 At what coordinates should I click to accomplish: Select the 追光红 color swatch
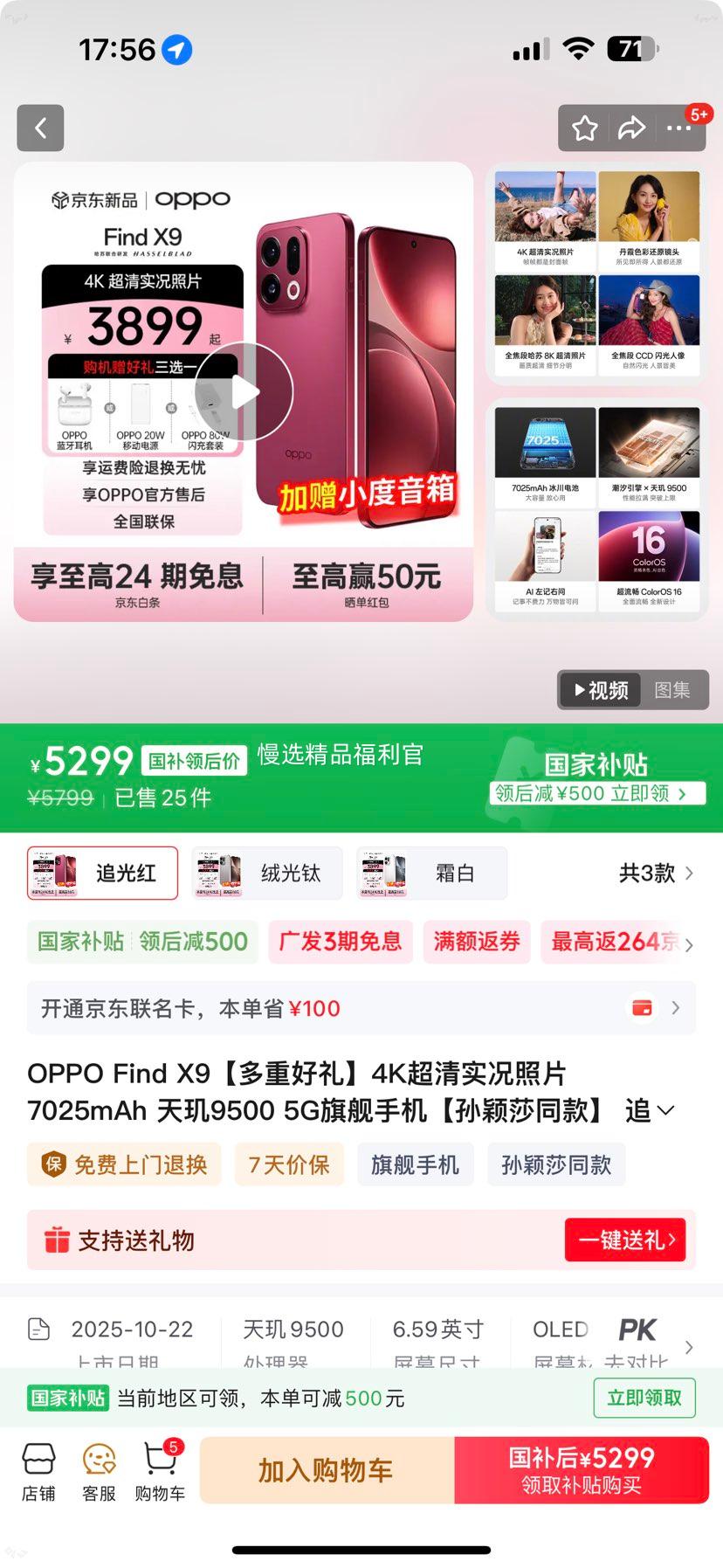101,873
